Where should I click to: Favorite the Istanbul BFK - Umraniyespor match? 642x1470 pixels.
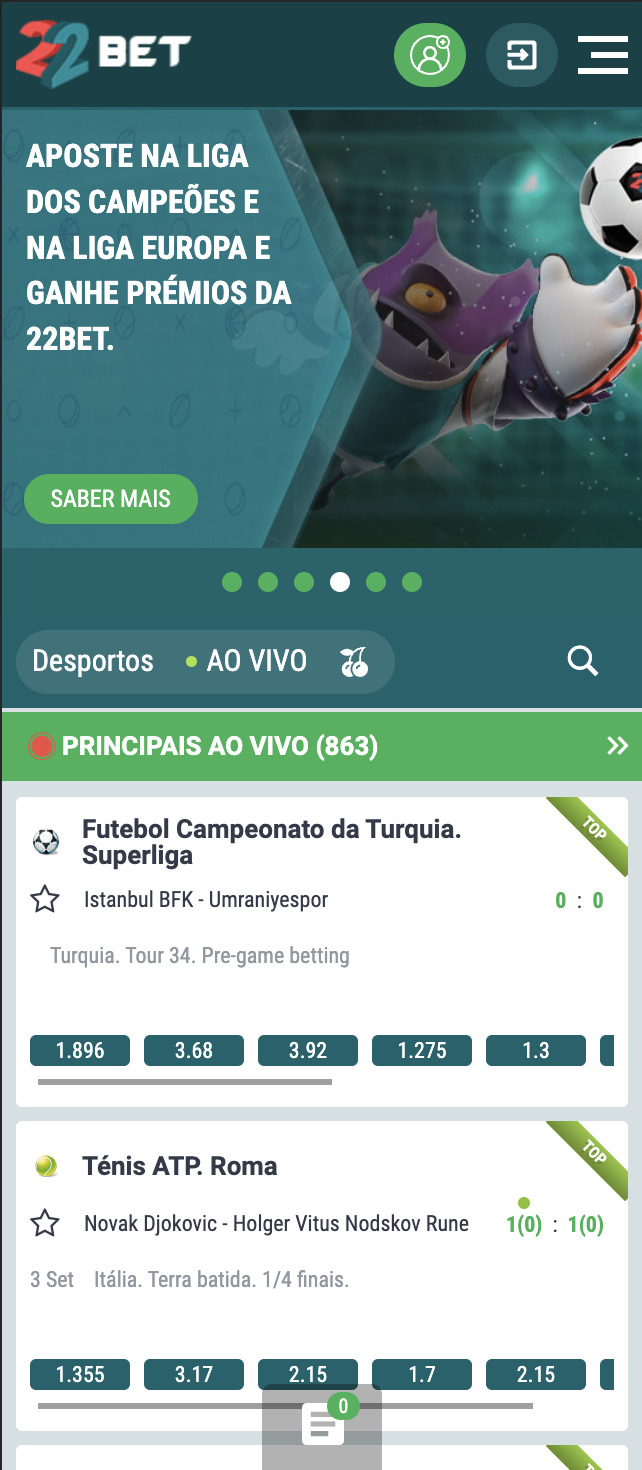coord(45,900)
